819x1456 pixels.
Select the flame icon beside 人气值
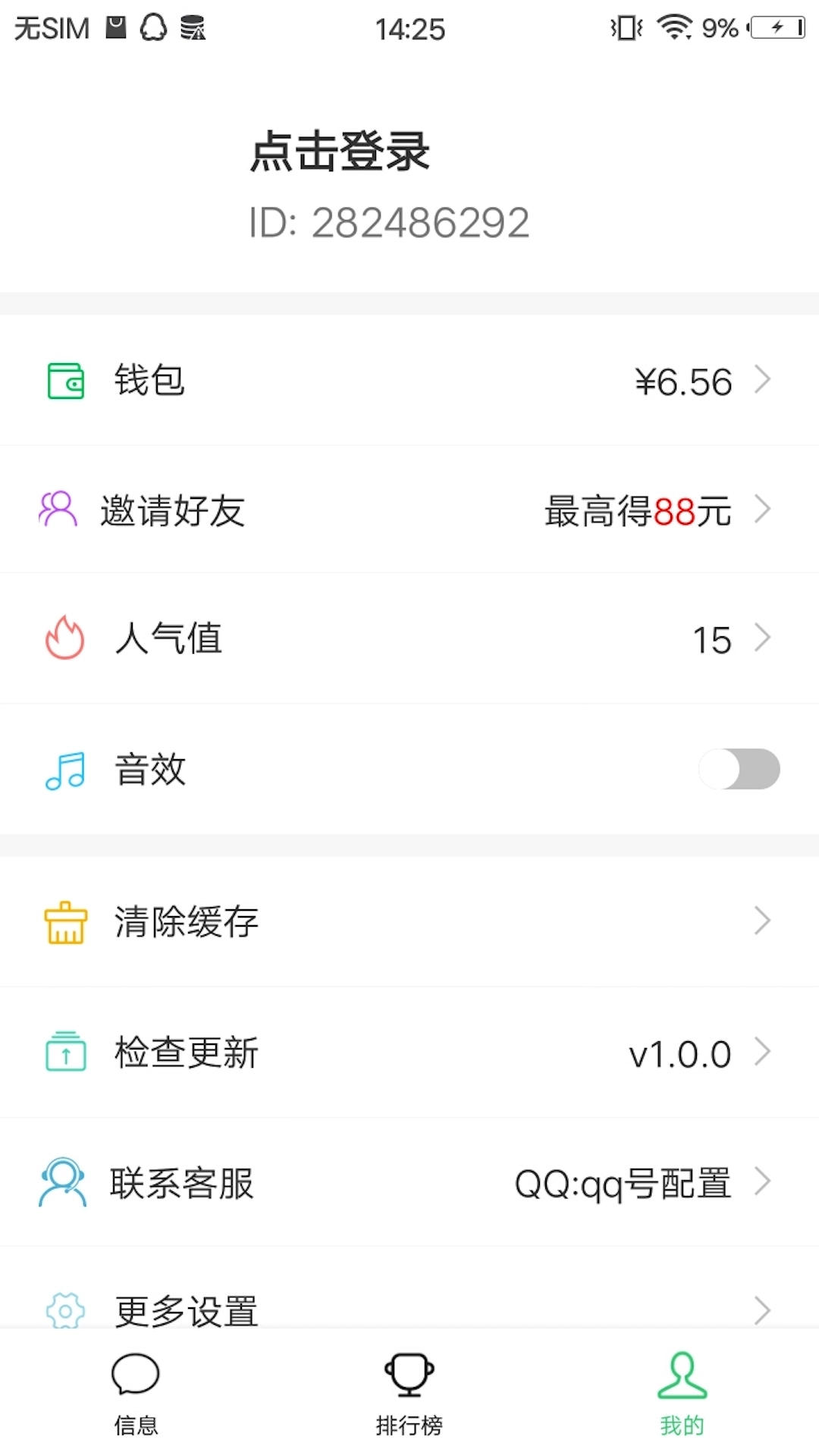tap(64, 638)
